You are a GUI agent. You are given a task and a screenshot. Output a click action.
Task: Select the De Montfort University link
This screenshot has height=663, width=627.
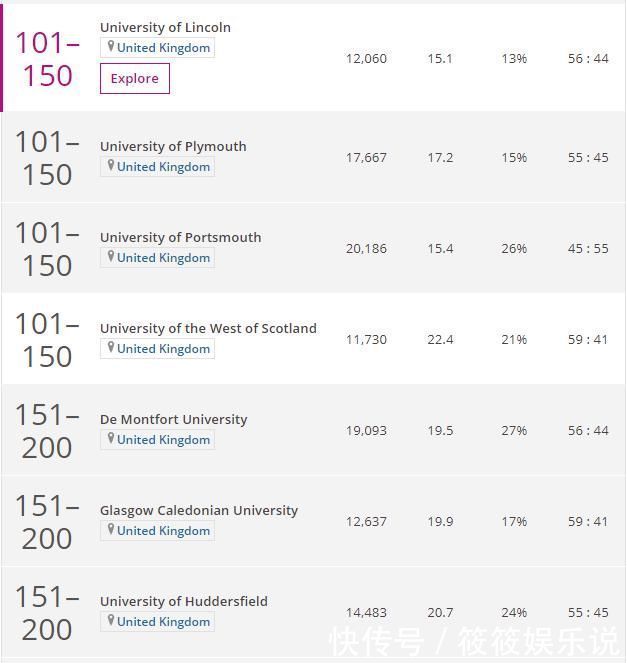click(173, 419)
